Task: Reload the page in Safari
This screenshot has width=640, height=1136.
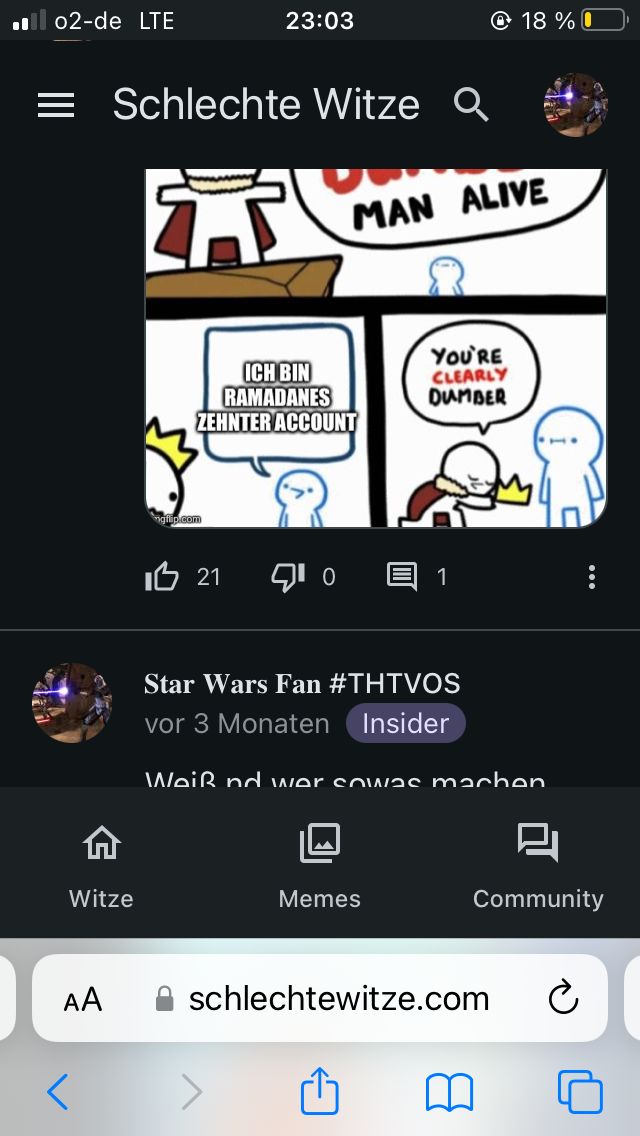Action: [x=564, y=998]
